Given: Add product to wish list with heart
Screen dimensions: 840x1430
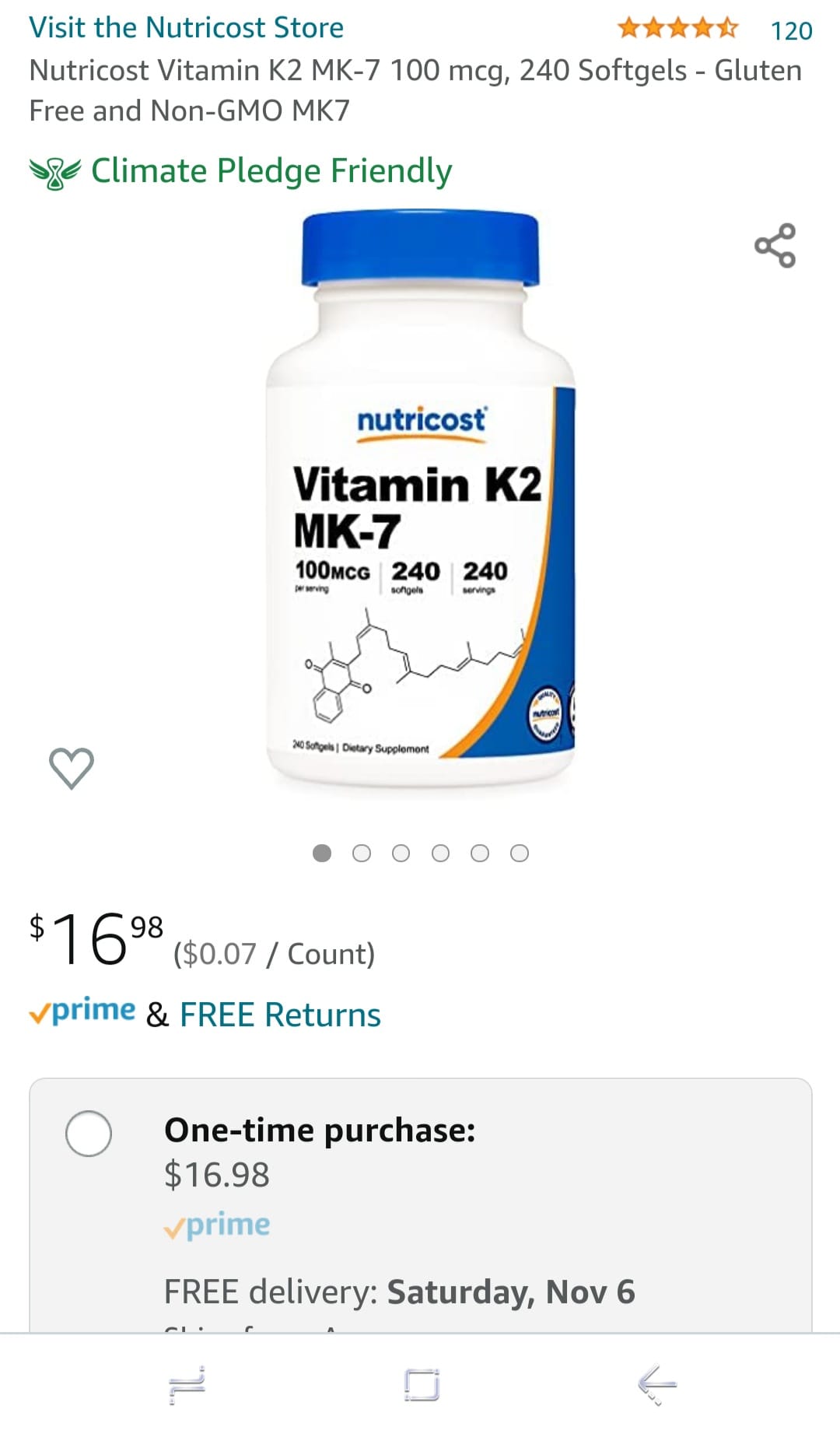Looking at the screenshot, I should pos(72,768).
